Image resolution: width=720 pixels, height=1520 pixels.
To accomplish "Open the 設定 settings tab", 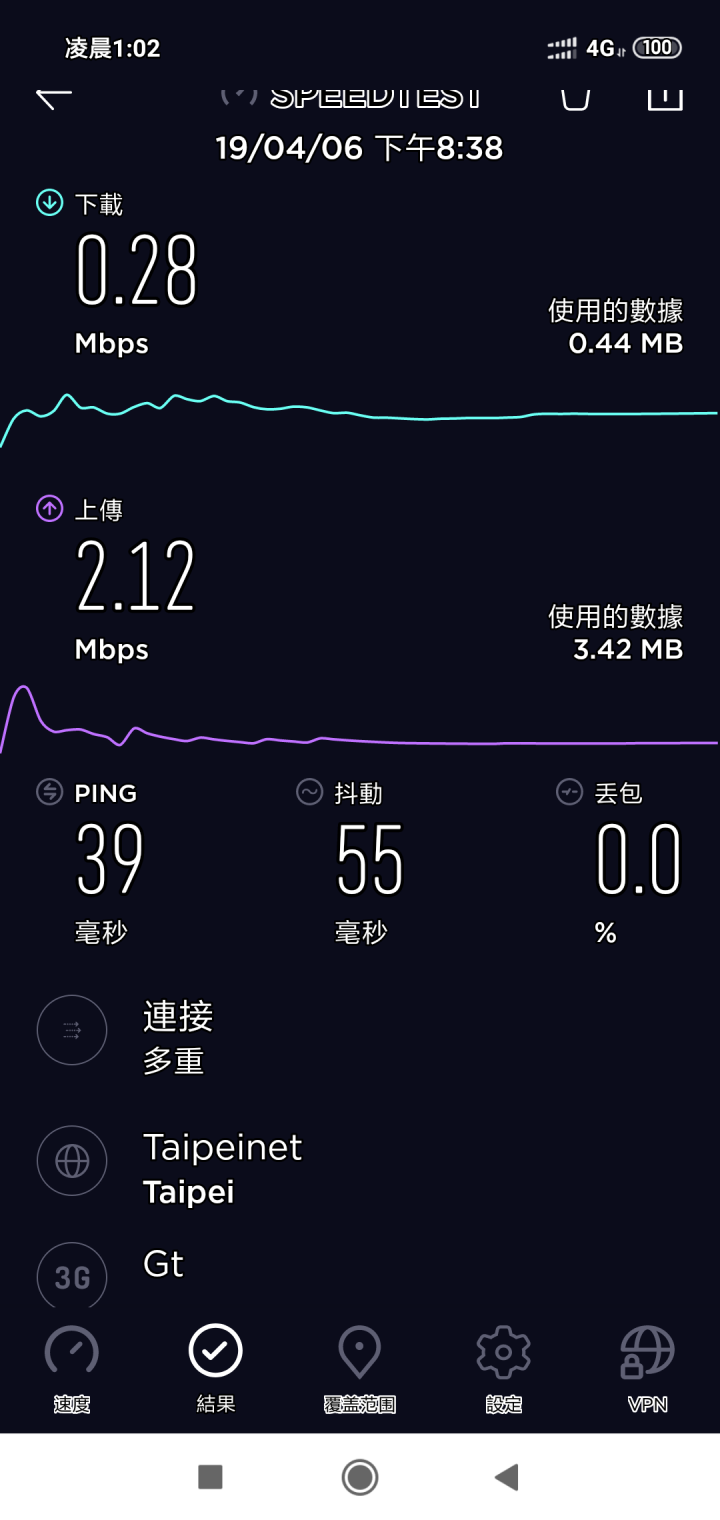I will pyautogui.click(x=504, y=1369).
